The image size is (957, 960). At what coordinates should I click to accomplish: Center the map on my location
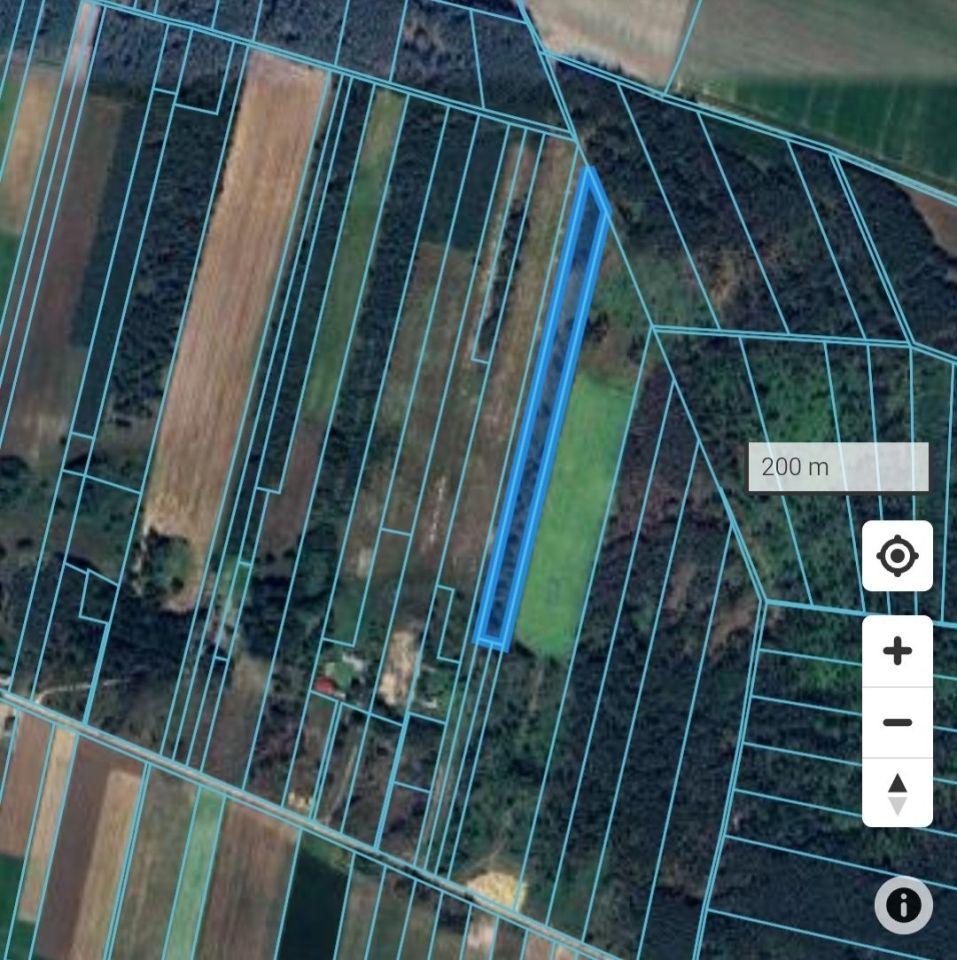point(897,555)
